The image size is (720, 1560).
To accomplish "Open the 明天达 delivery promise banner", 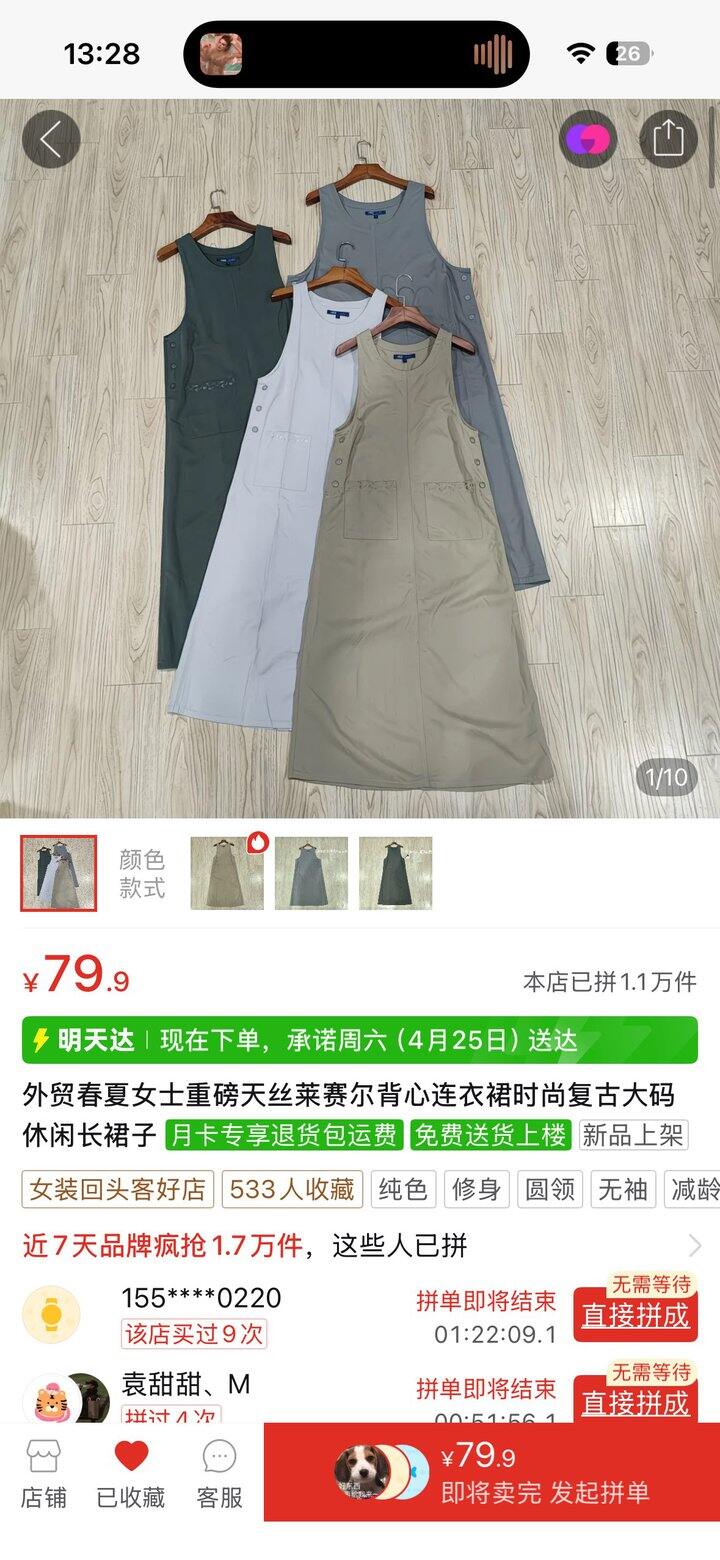I will click(360, 1040).
